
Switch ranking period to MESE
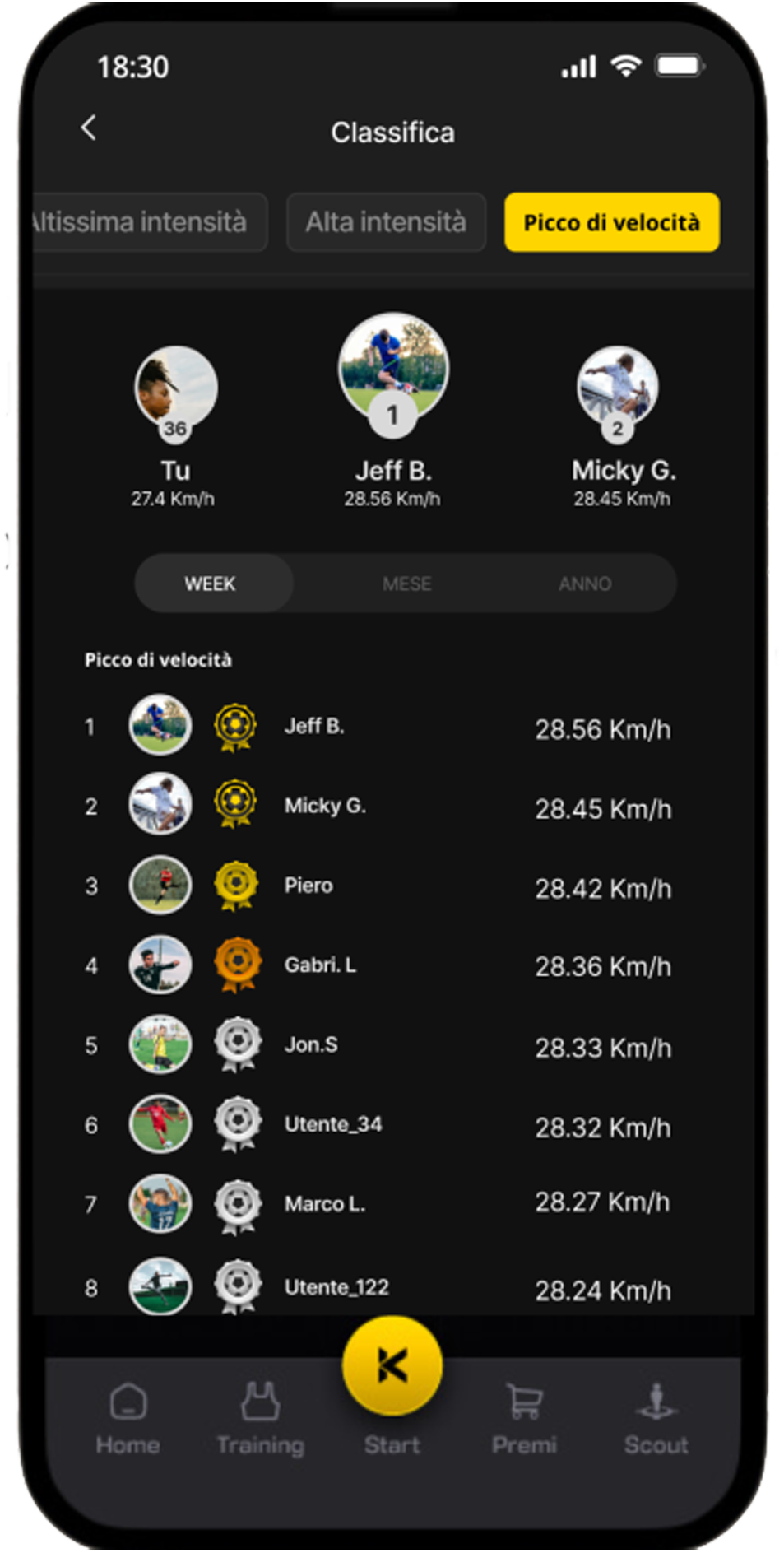[406, 584]
